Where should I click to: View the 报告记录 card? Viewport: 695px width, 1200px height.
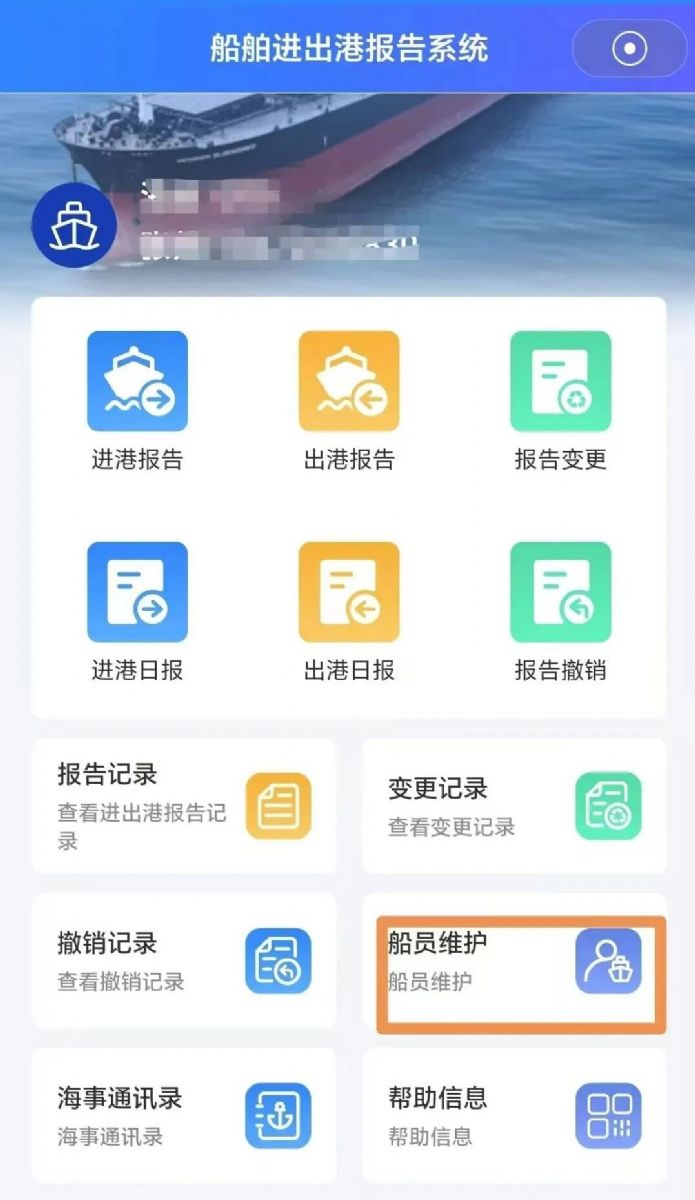point(184,806)
